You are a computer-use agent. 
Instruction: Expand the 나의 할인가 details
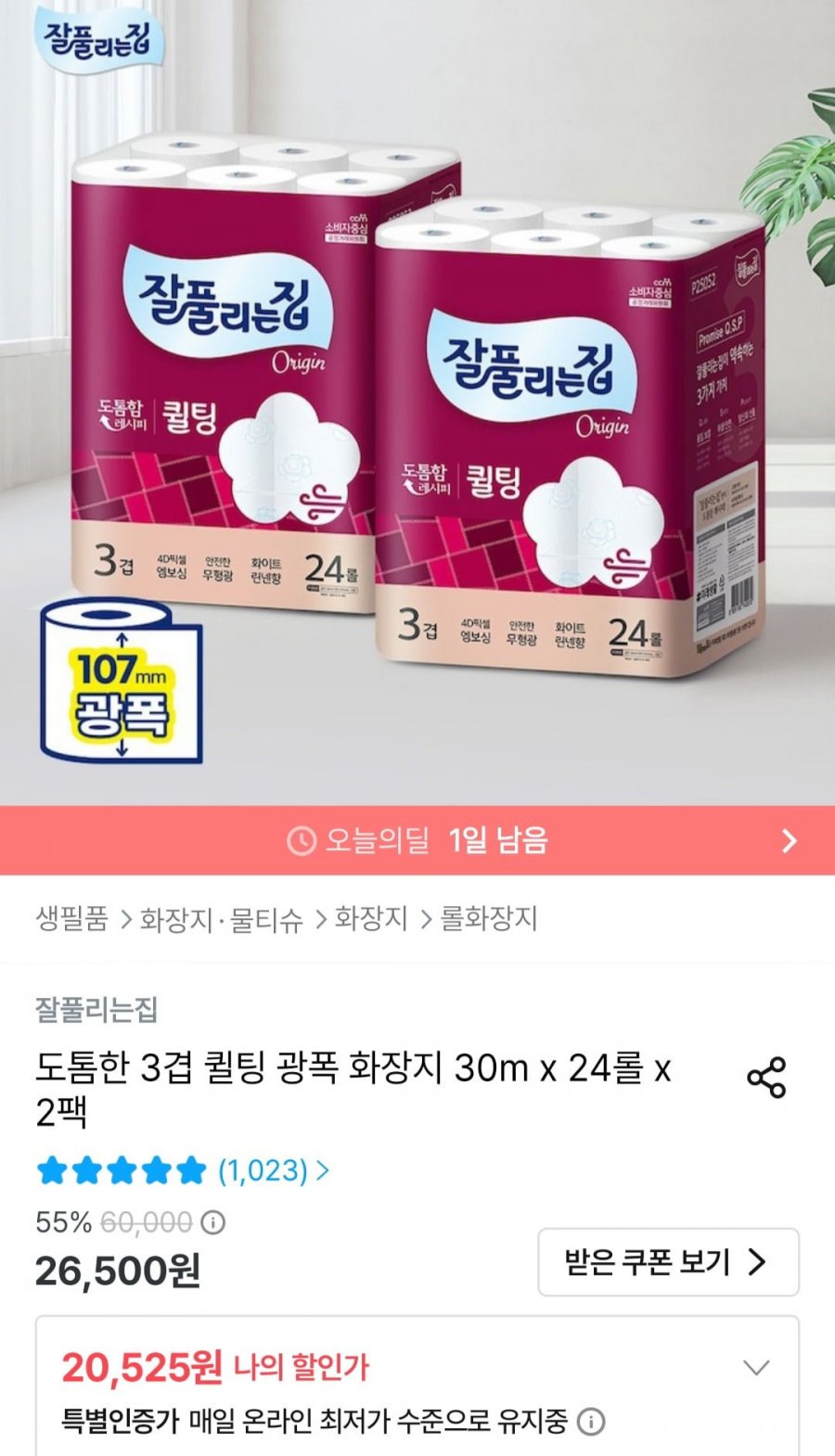[x=757, y=1367]
